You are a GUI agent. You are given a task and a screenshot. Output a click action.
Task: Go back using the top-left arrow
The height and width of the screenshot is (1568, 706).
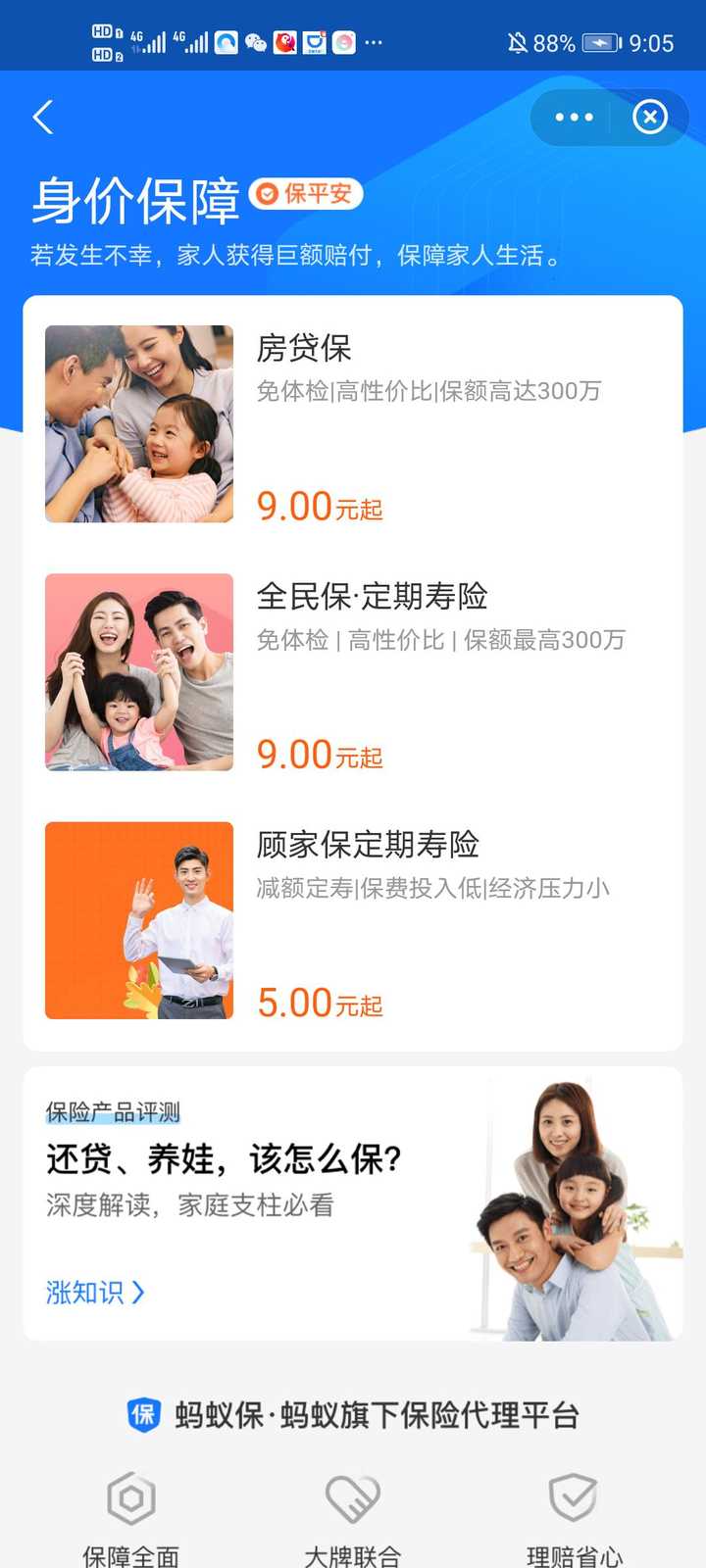point(43,118)
